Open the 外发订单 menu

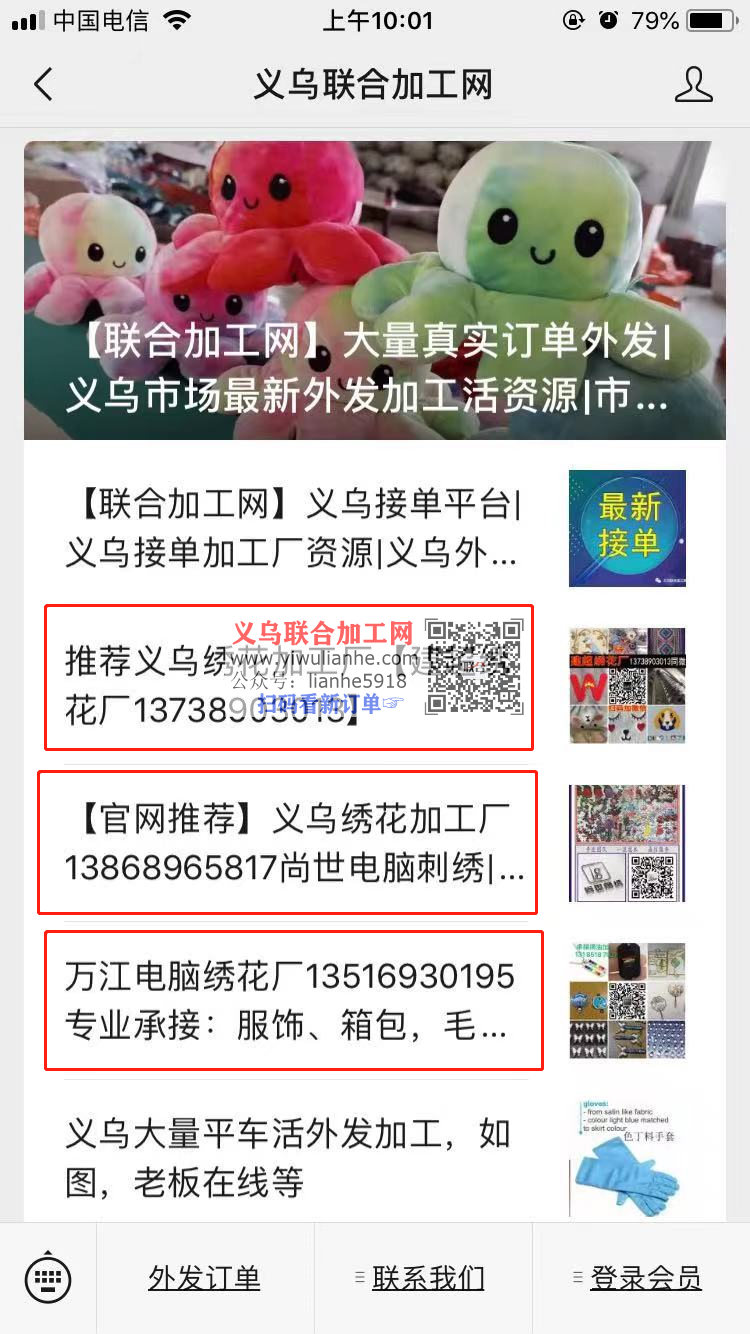point(205,1277)
